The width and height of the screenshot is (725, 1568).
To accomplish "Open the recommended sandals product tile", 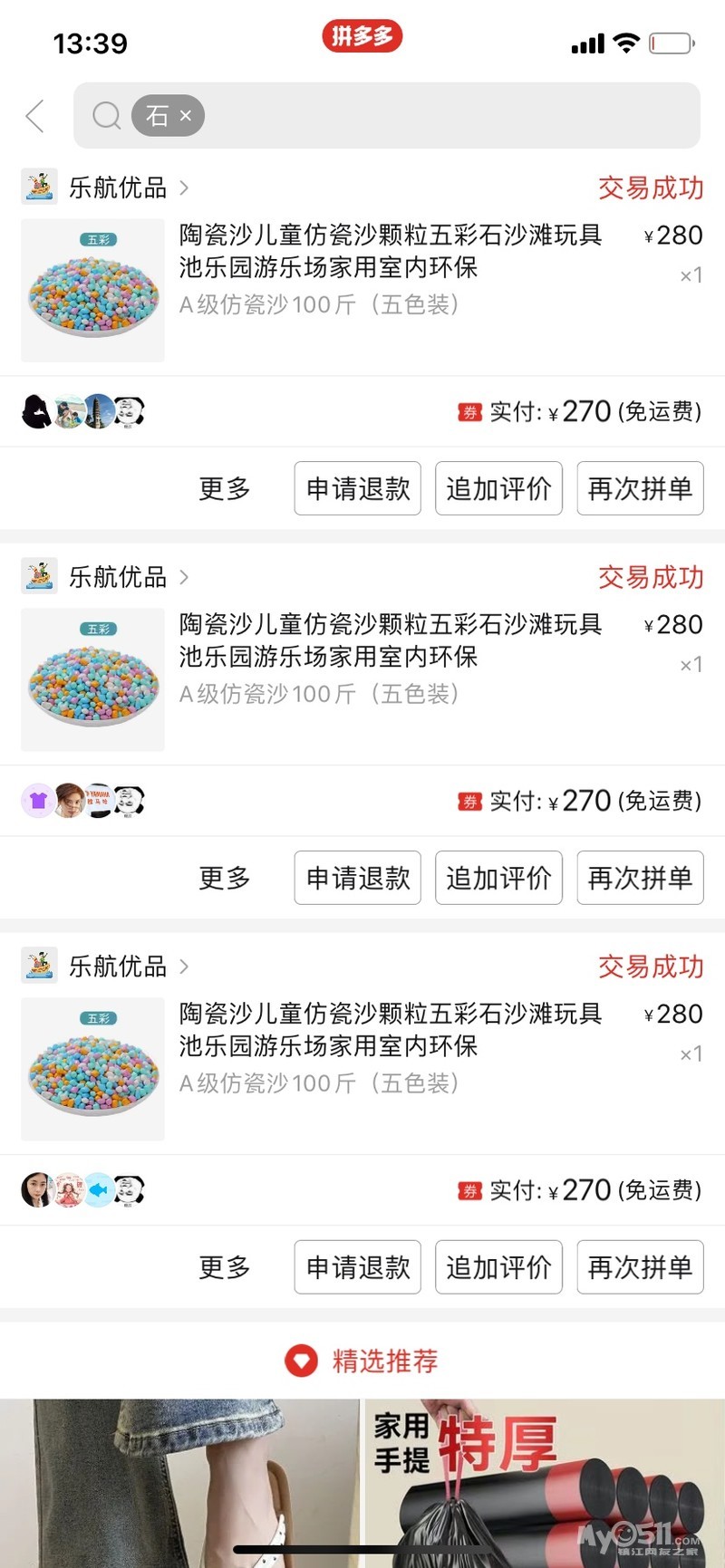I will 179,1481.
